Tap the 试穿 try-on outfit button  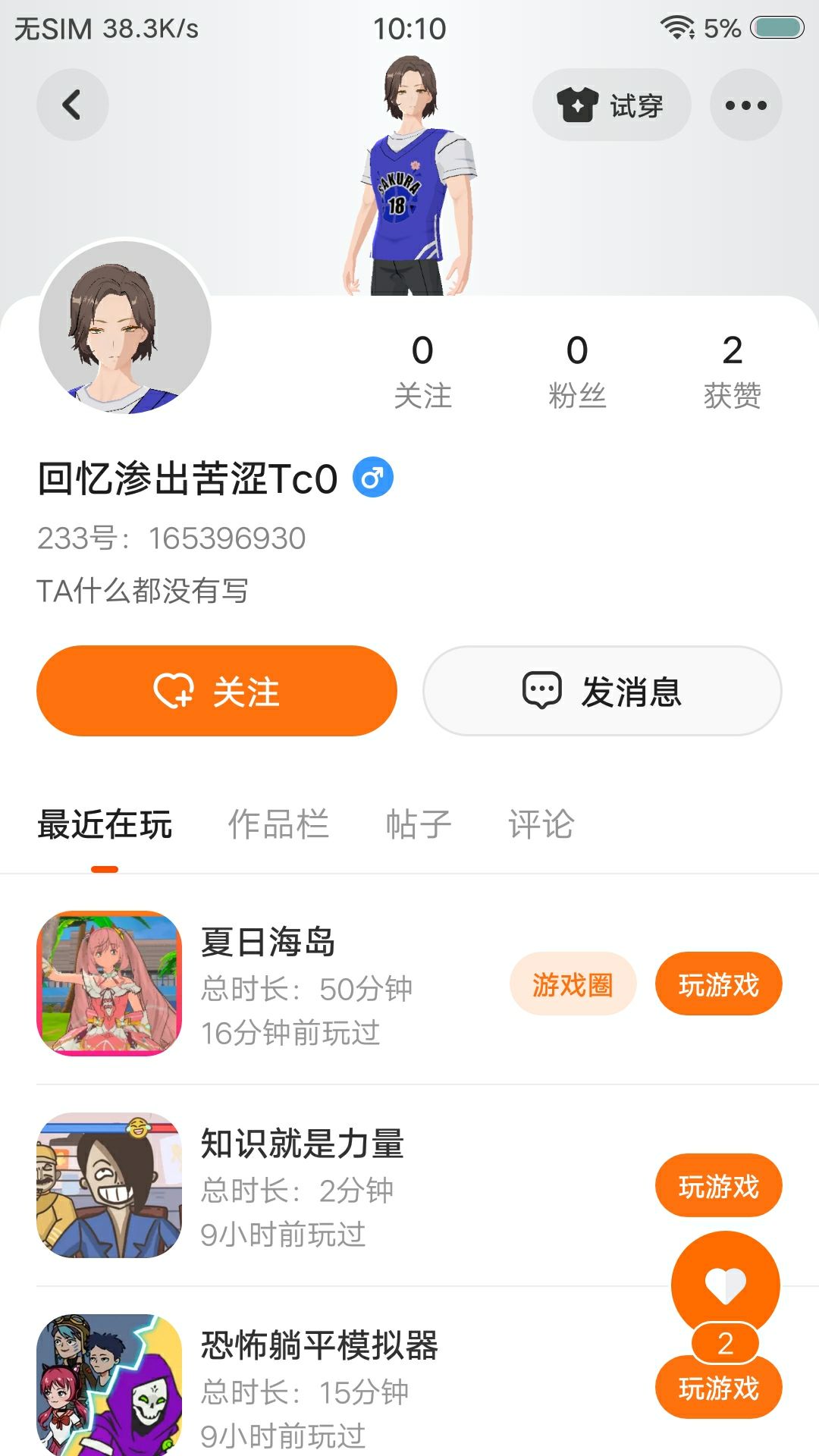point(611,105)
